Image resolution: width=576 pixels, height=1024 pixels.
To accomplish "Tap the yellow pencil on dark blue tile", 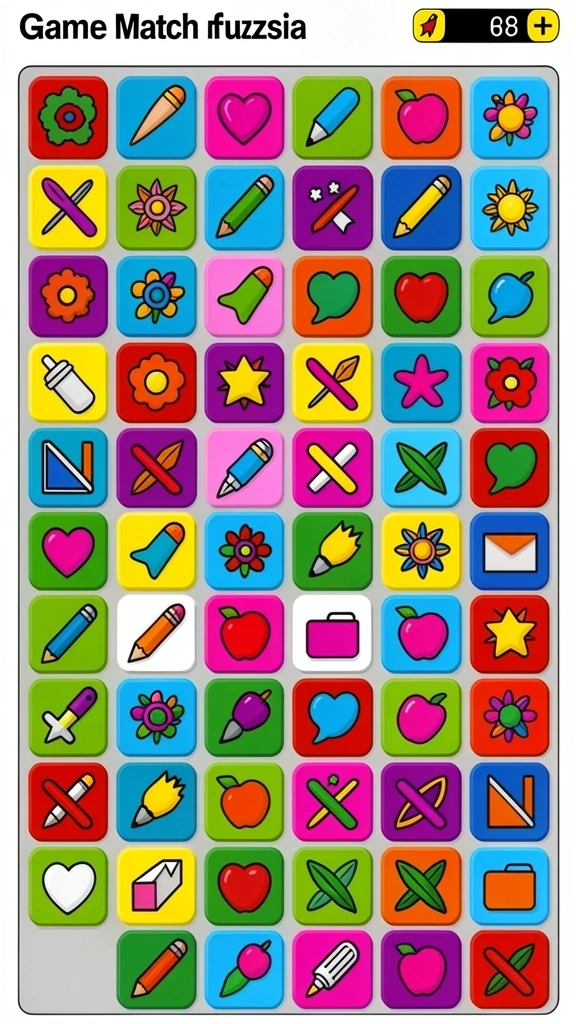I will (421, 207).
